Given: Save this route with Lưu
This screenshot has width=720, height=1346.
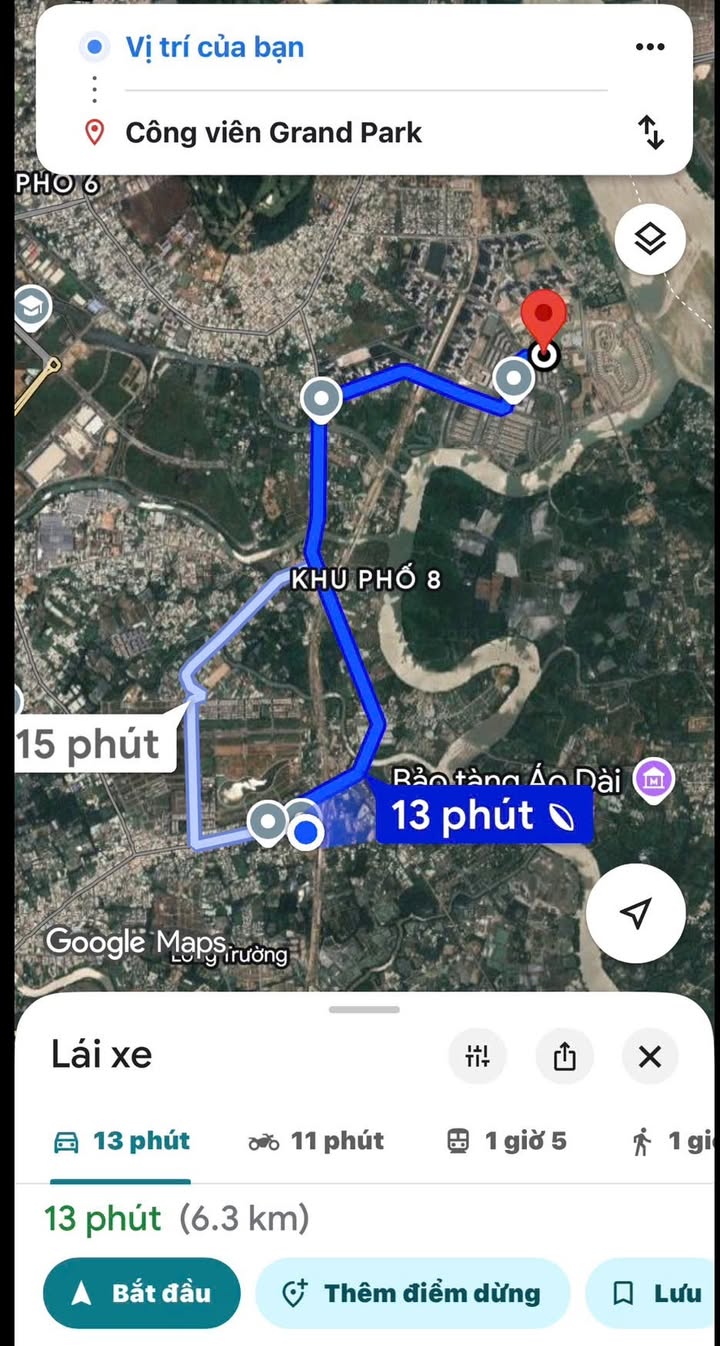Looking at the screenshot, I should (x=656, y=1293).
